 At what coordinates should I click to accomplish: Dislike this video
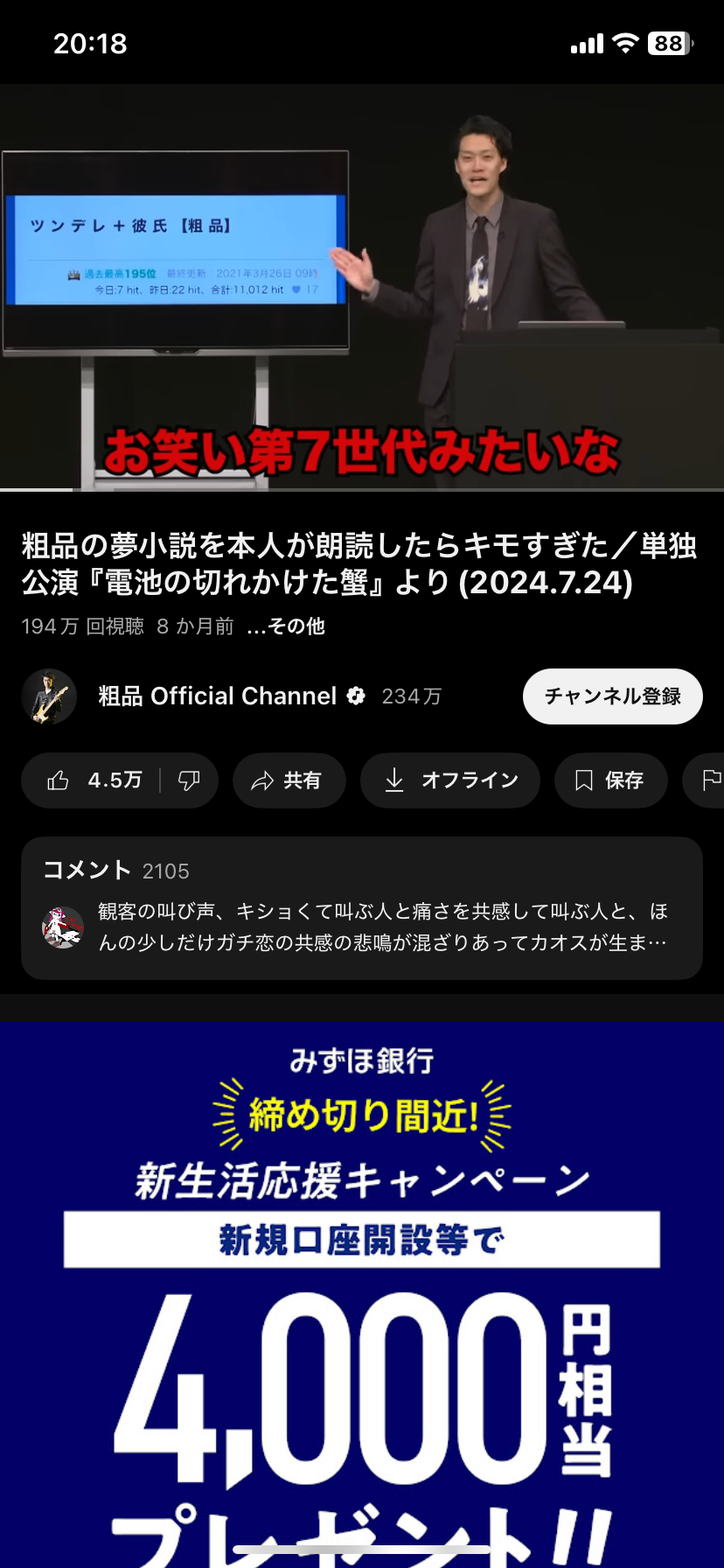(x=189, y=780)
